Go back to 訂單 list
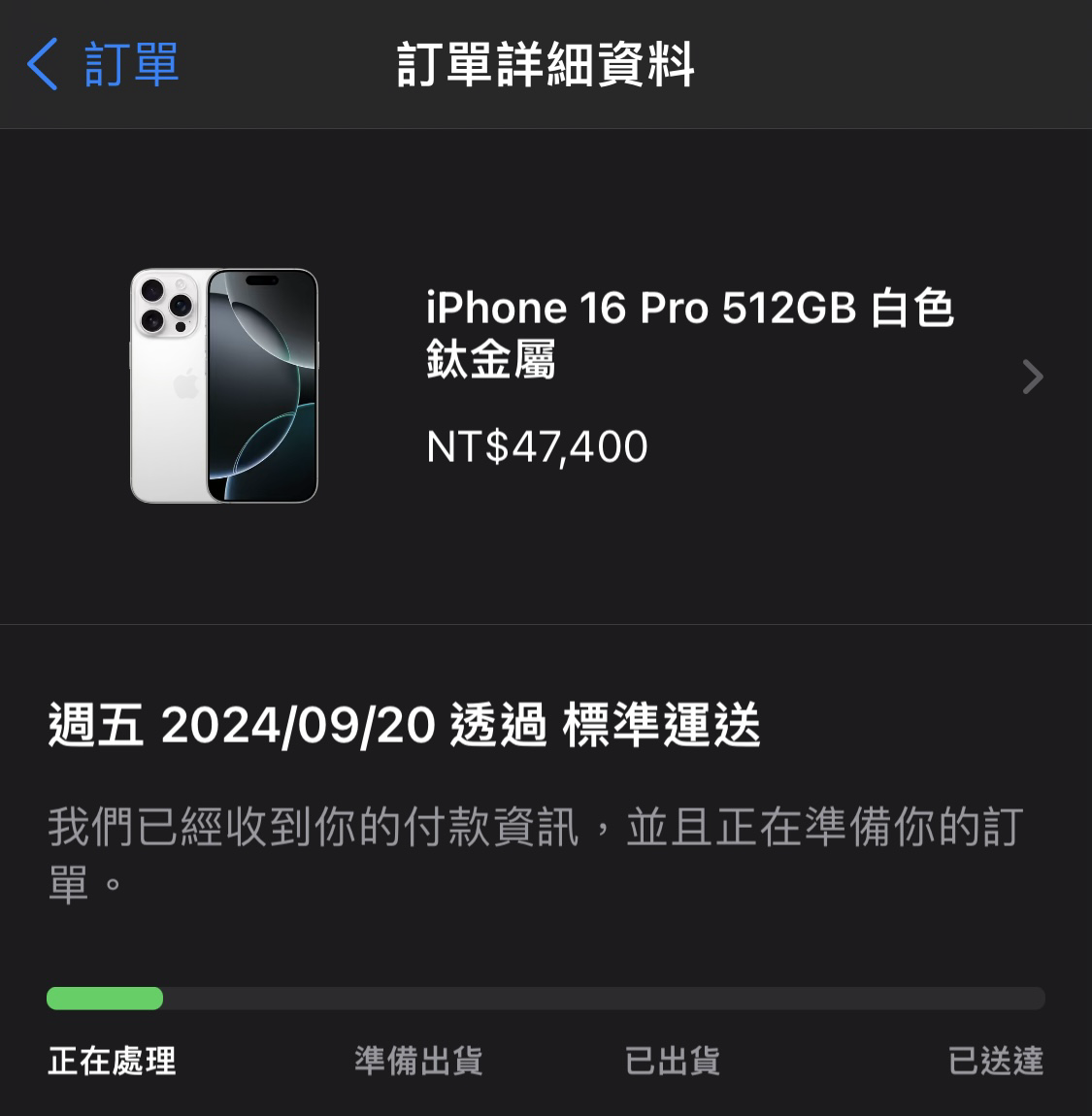The width and height of the screenshot is (1092, 1116). point(103,65)
